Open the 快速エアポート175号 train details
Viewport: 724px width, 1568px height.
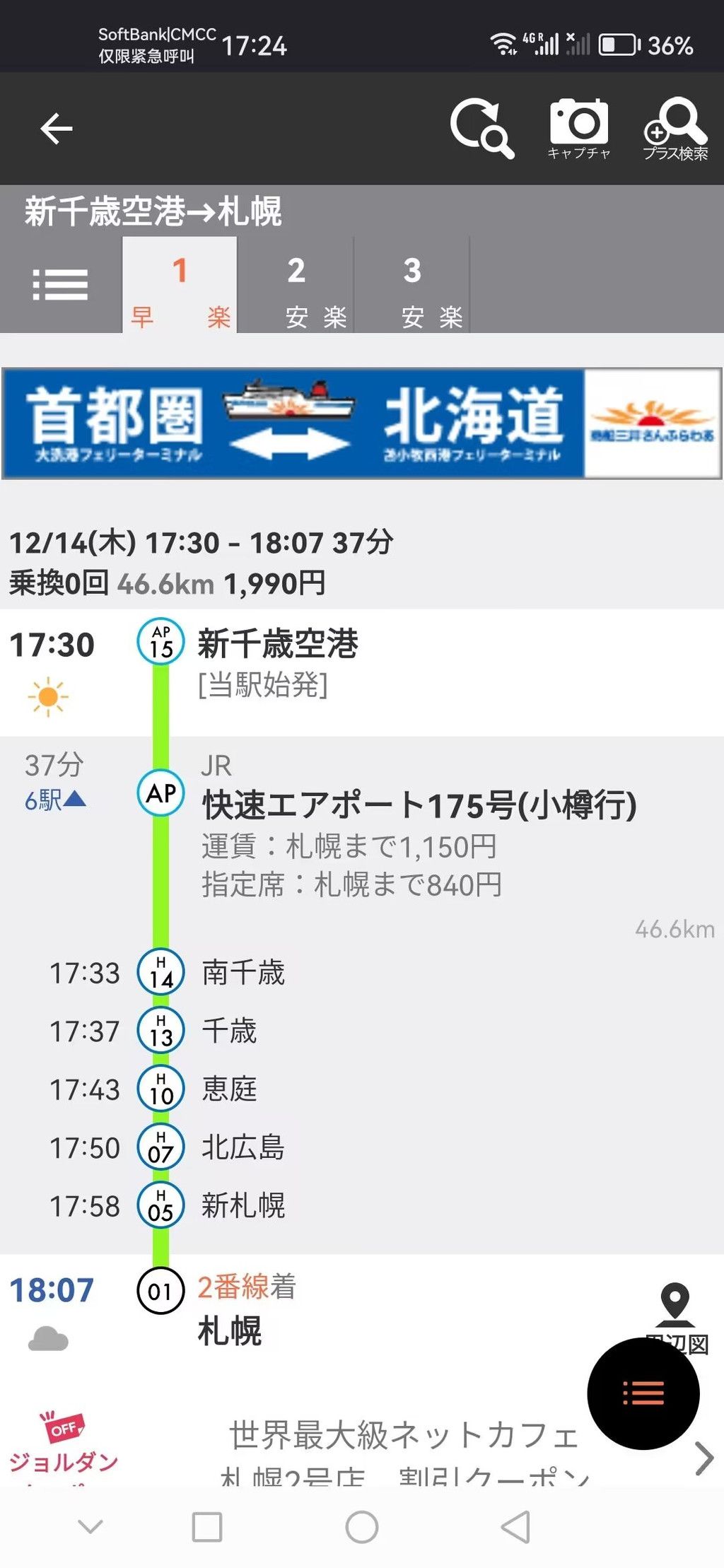[x=419, y=806]
